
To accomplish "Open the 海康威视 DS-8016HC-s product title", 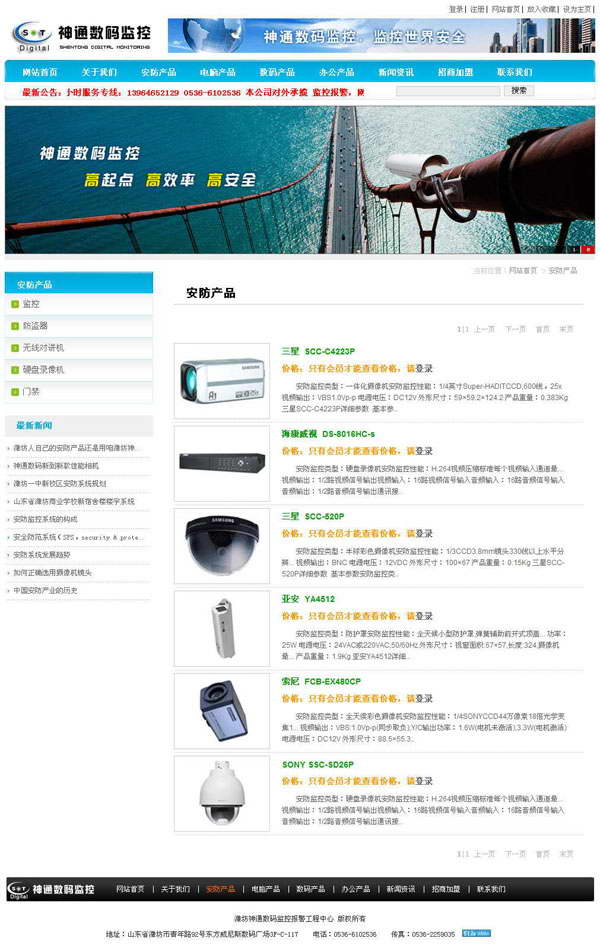I will pyautogui.click(x=328, y=434).
